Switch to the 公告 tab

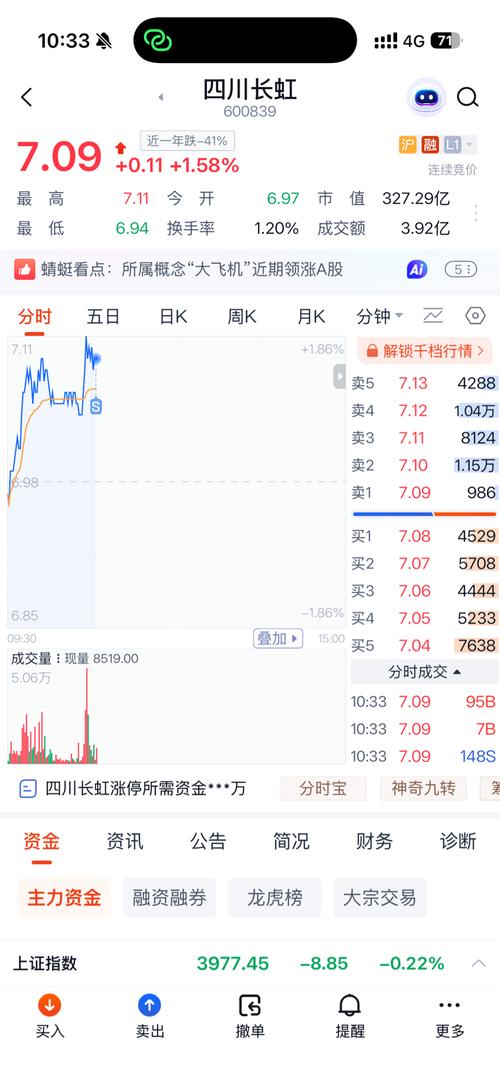(208, 842)
